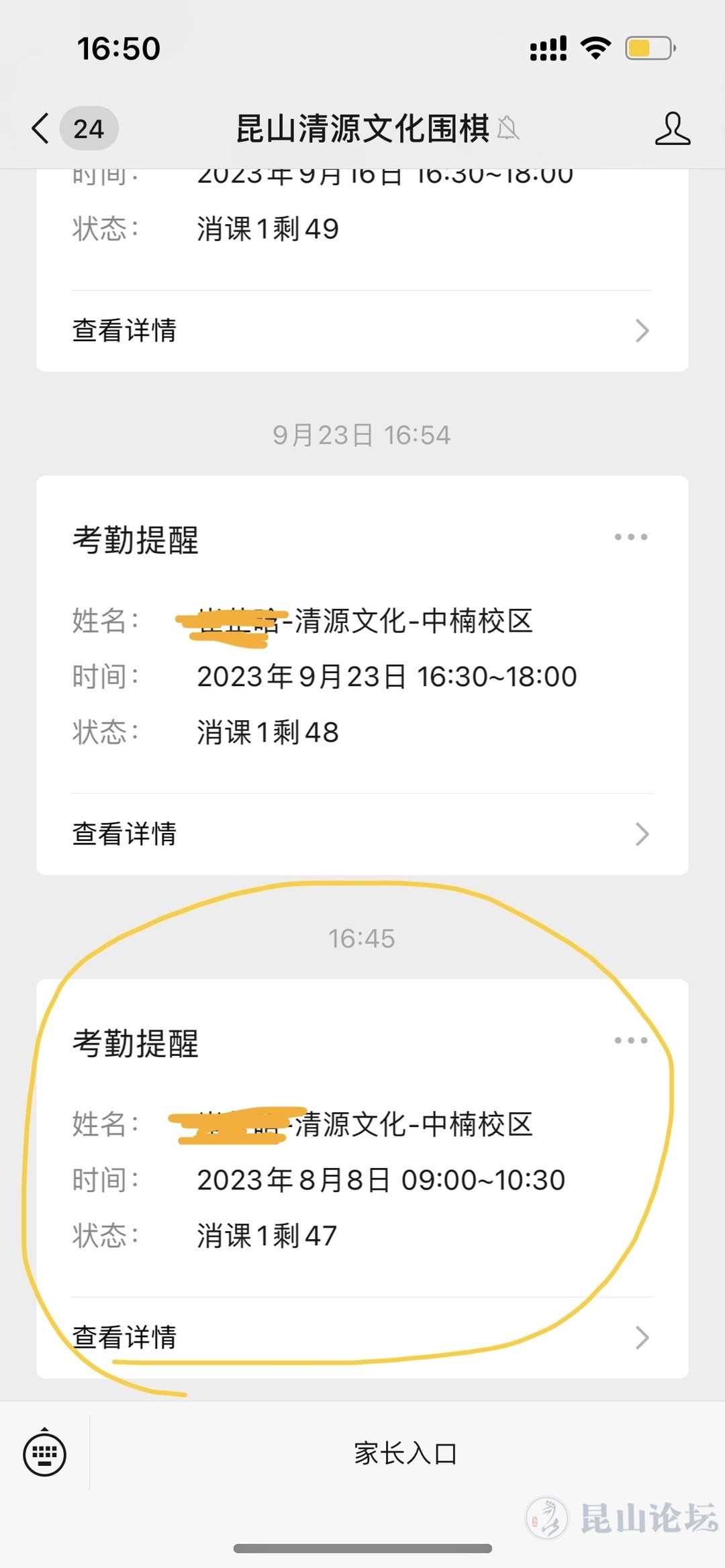View details of the 8月8日 attendance reminder
The height and width of the screenshot is (1568, 725).
coord(362,1338)
